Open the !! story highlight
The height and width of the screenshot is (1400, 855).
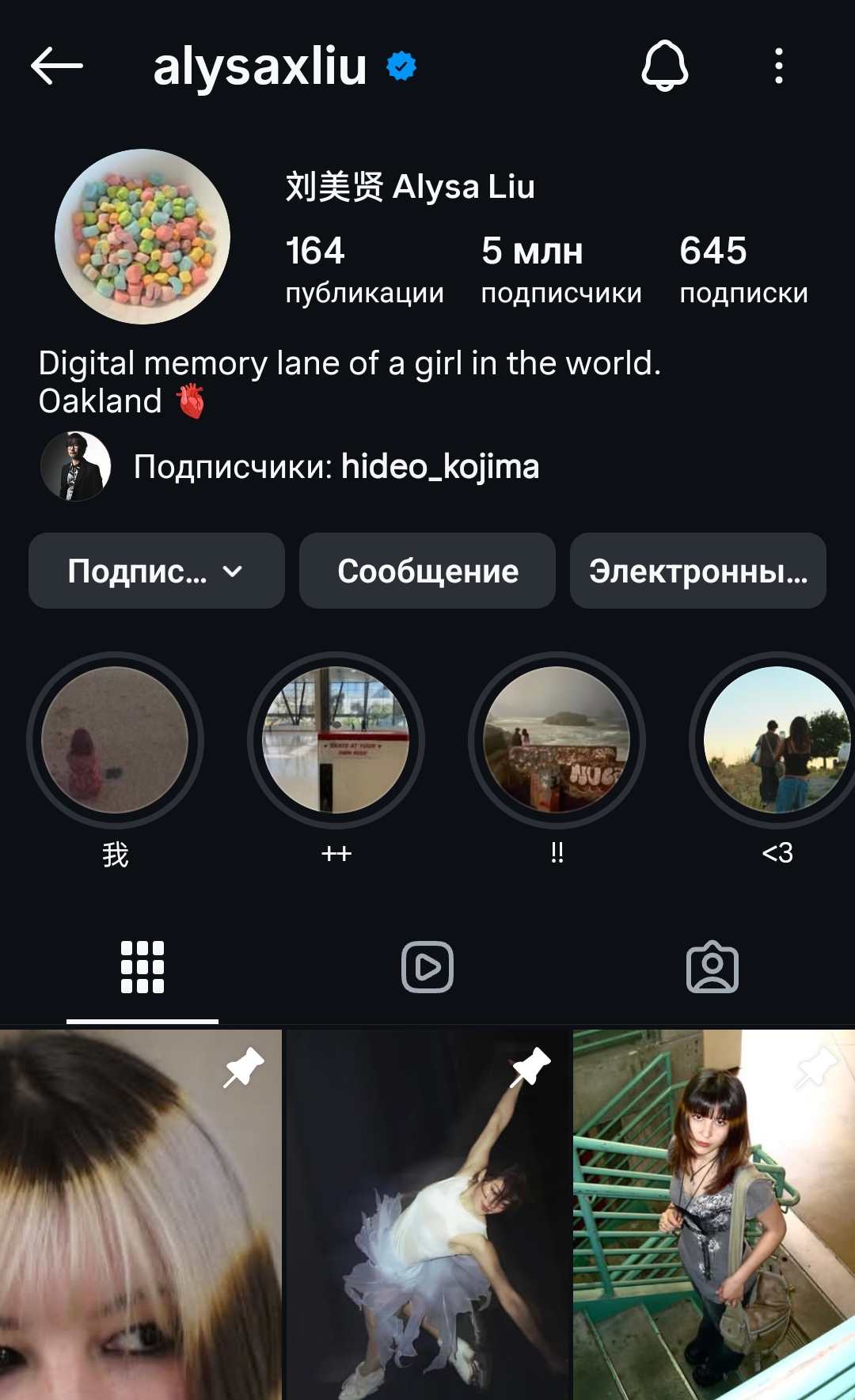(557, 740)
